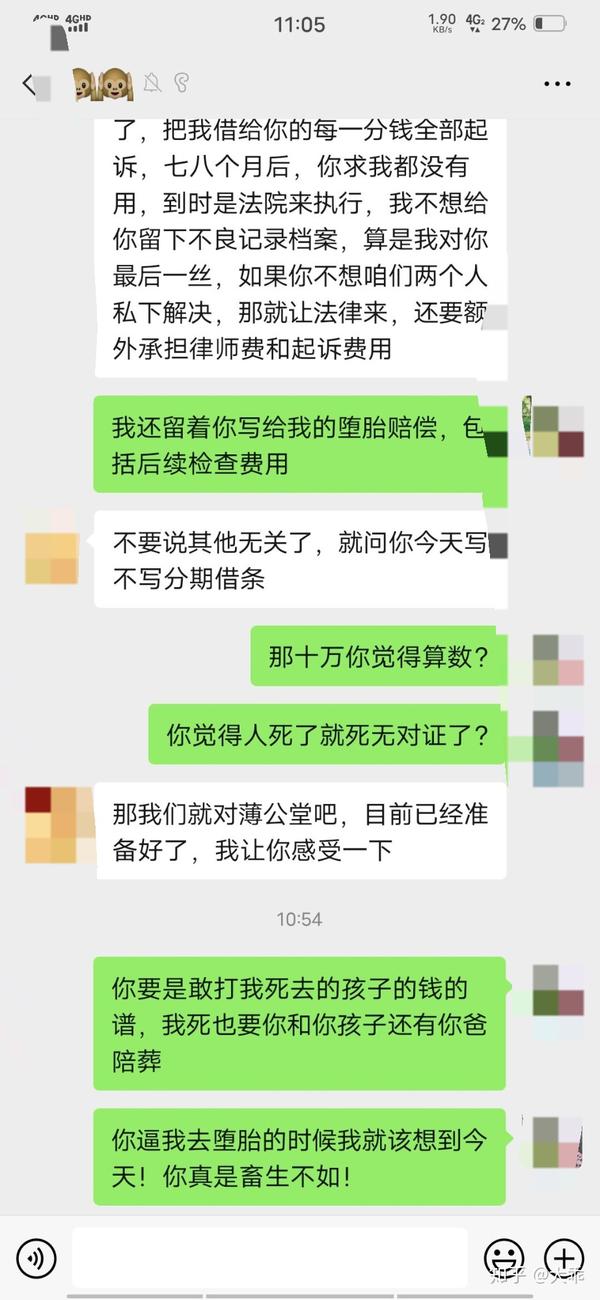The height and width of the screenshot is (1300, 600).
Task: Tap the message text field
Action: point(270,1258)
